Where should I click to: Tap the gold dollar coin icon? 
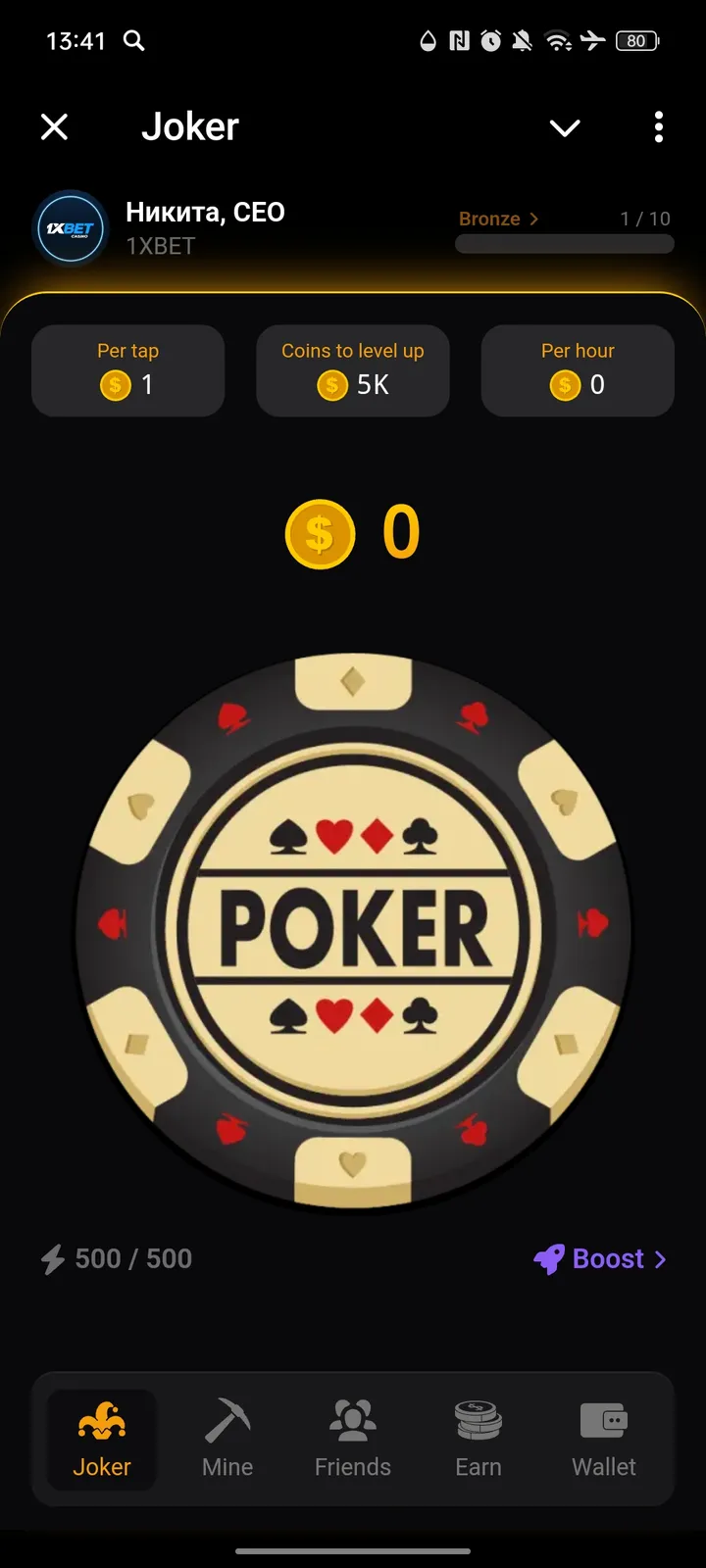319,534
